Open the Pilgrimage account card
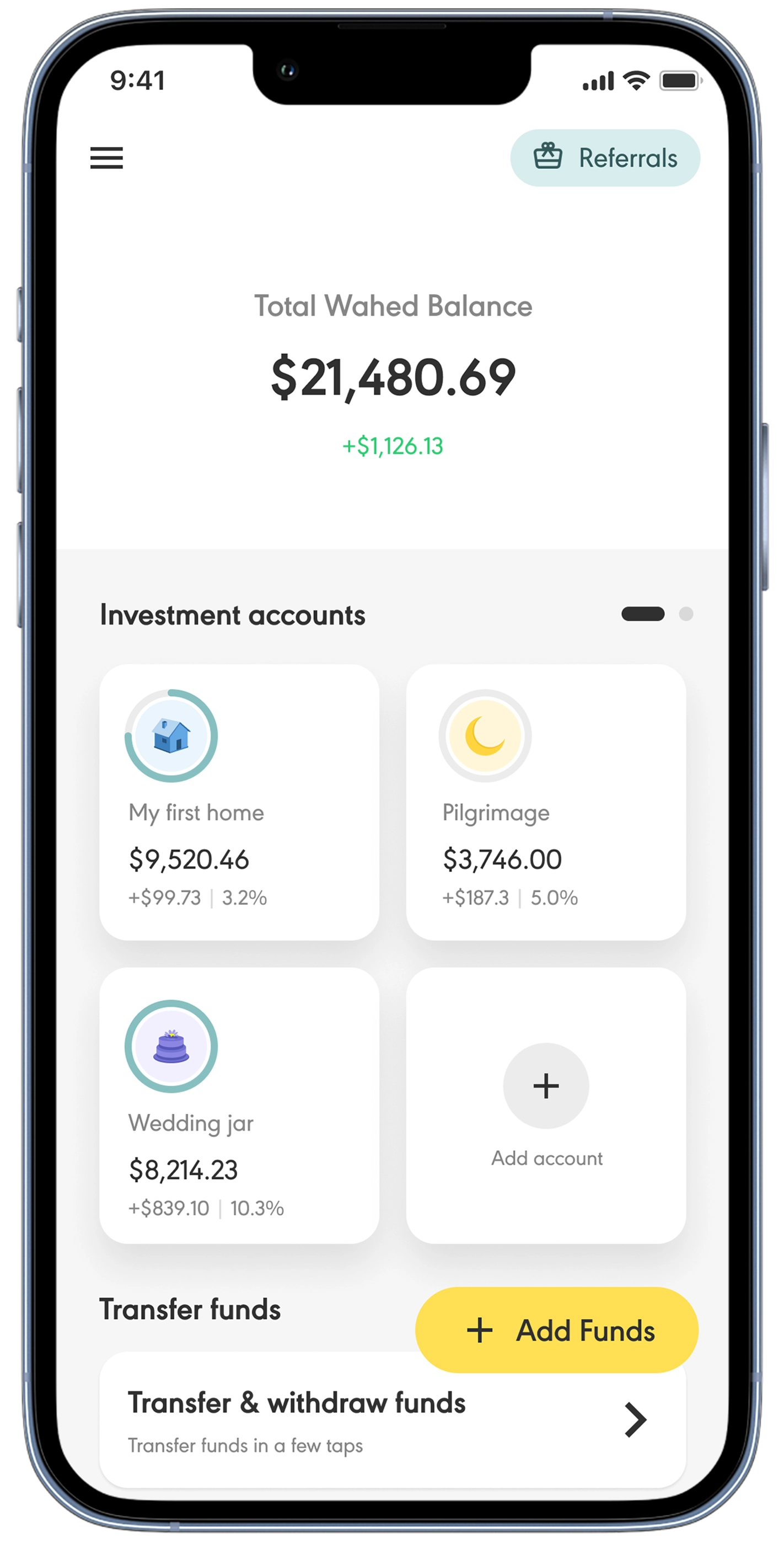This screenshot has width=784, height=1543. 546,802
